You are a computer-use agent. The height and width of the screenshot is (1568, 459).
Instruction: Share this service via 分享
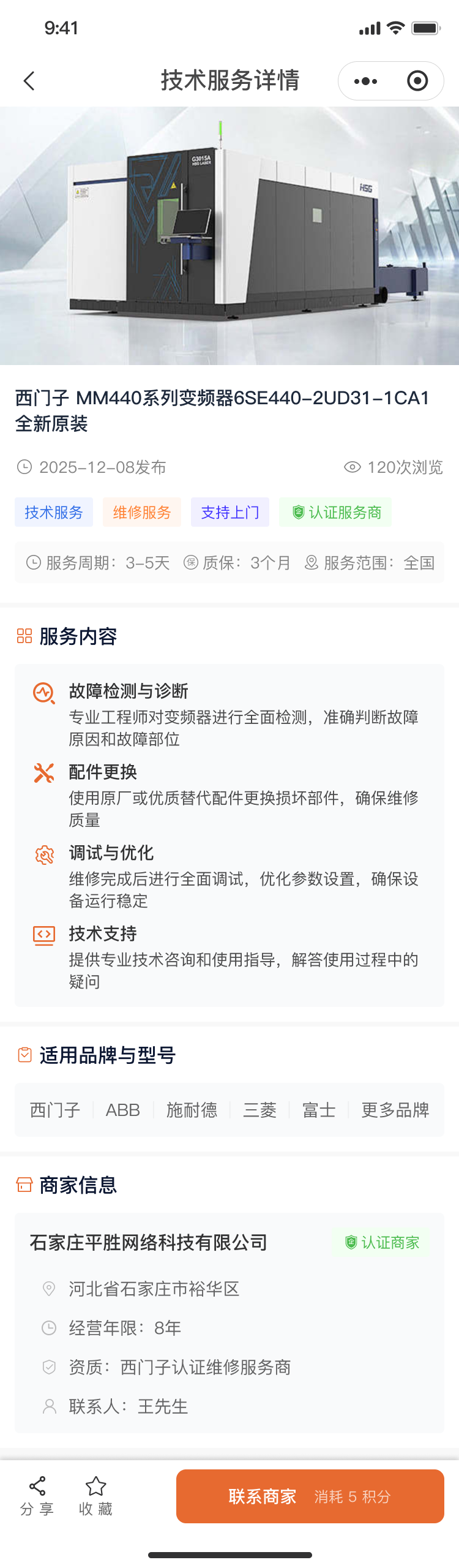pyautogui.click(x=37, y=1496)
